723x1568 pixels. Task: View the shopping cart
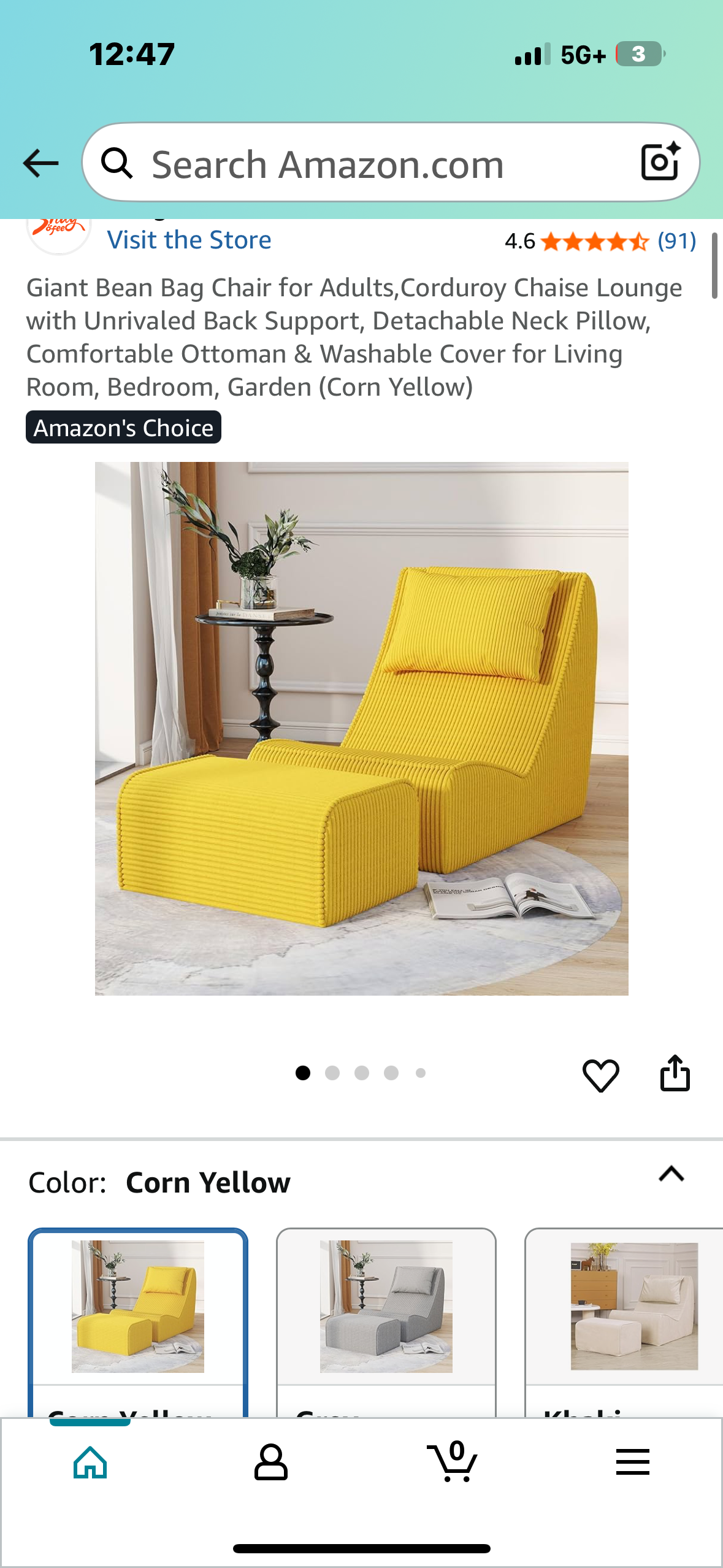[452, 1462]
